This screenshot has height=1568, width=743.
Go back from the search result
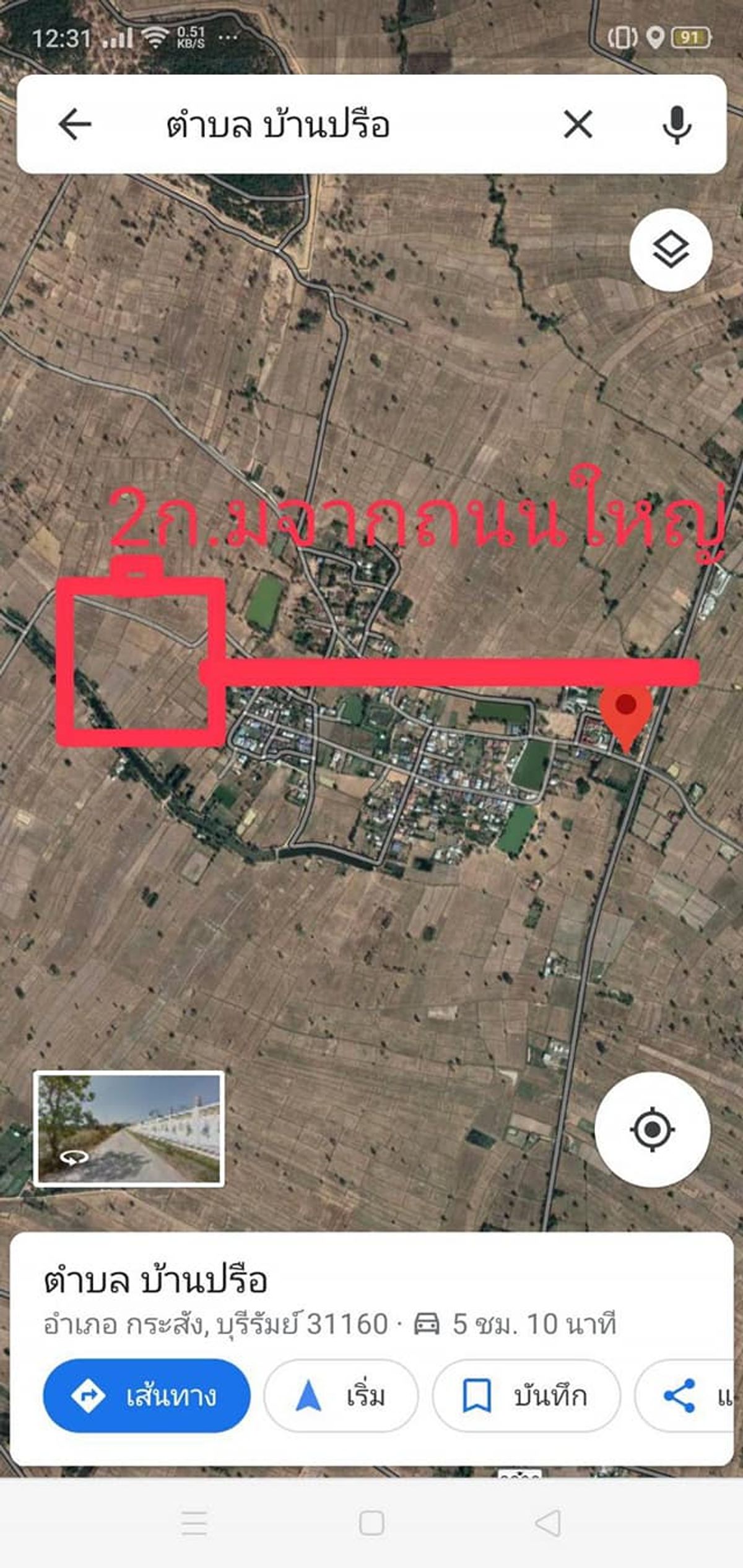click(75, 124)
